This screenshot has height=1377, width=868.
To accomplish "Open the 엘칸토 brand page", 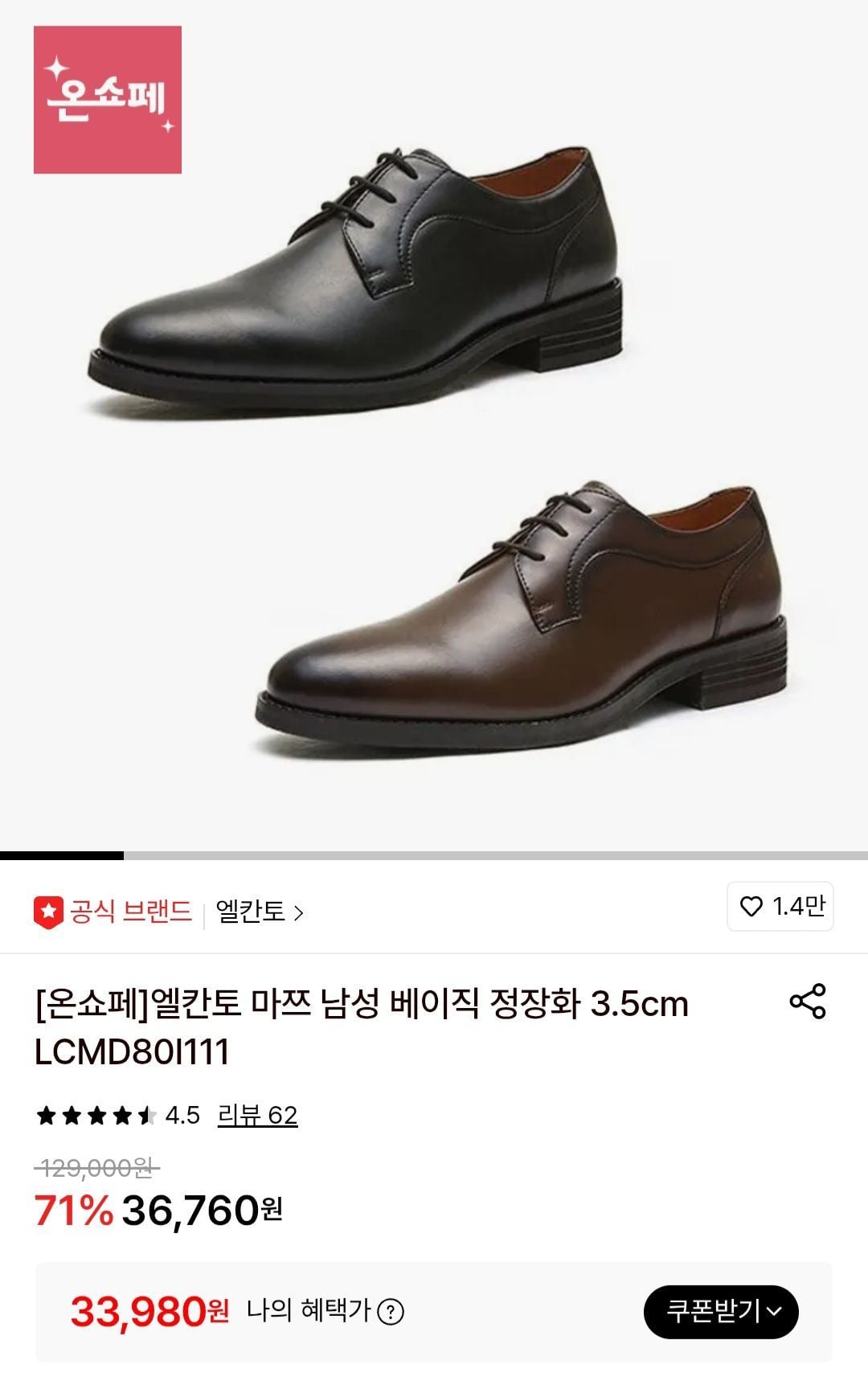I will (x=259, y=912).
